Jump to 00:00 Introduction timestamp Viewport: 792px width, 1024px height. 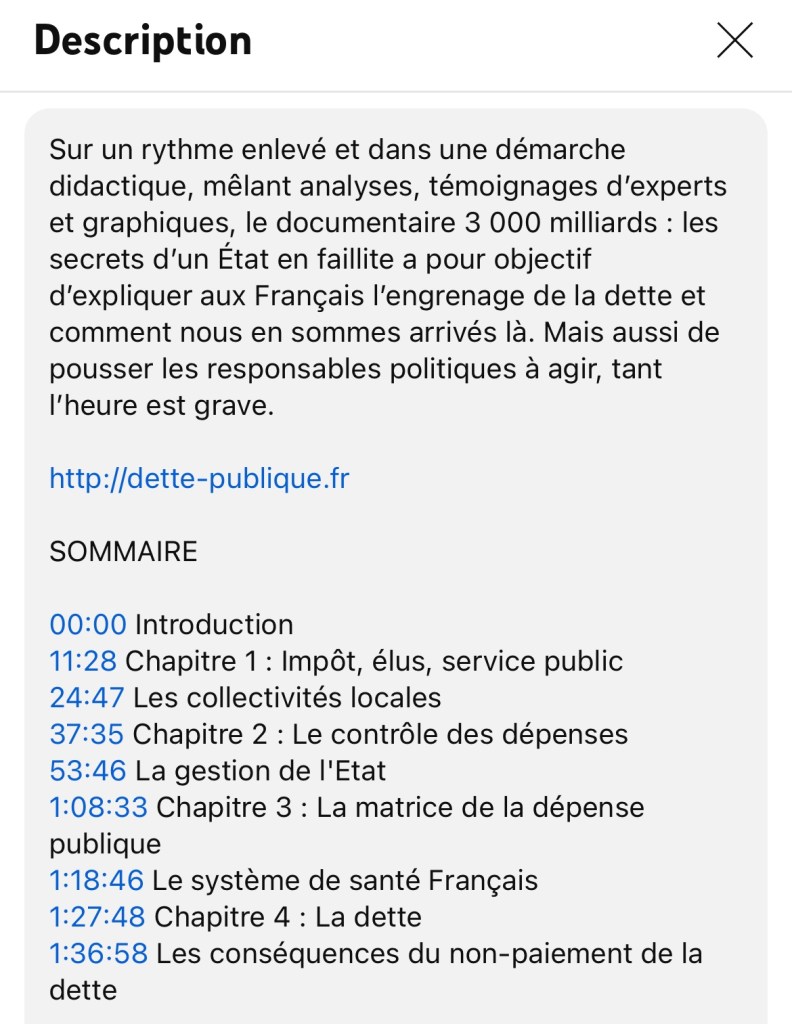tap(88, 625)
